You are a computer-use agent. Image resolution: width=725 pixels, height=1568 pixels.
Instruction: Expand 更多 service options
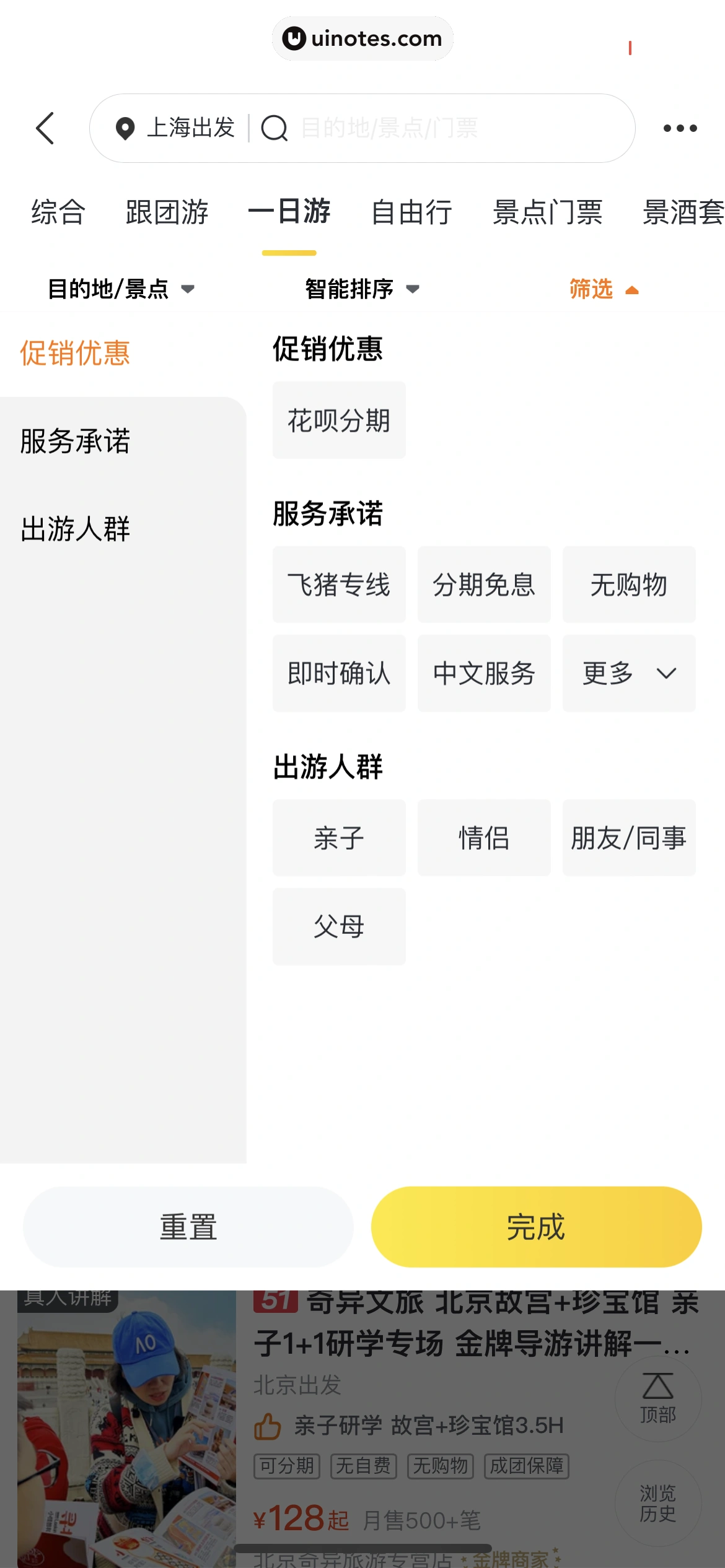tap(628, 673)
